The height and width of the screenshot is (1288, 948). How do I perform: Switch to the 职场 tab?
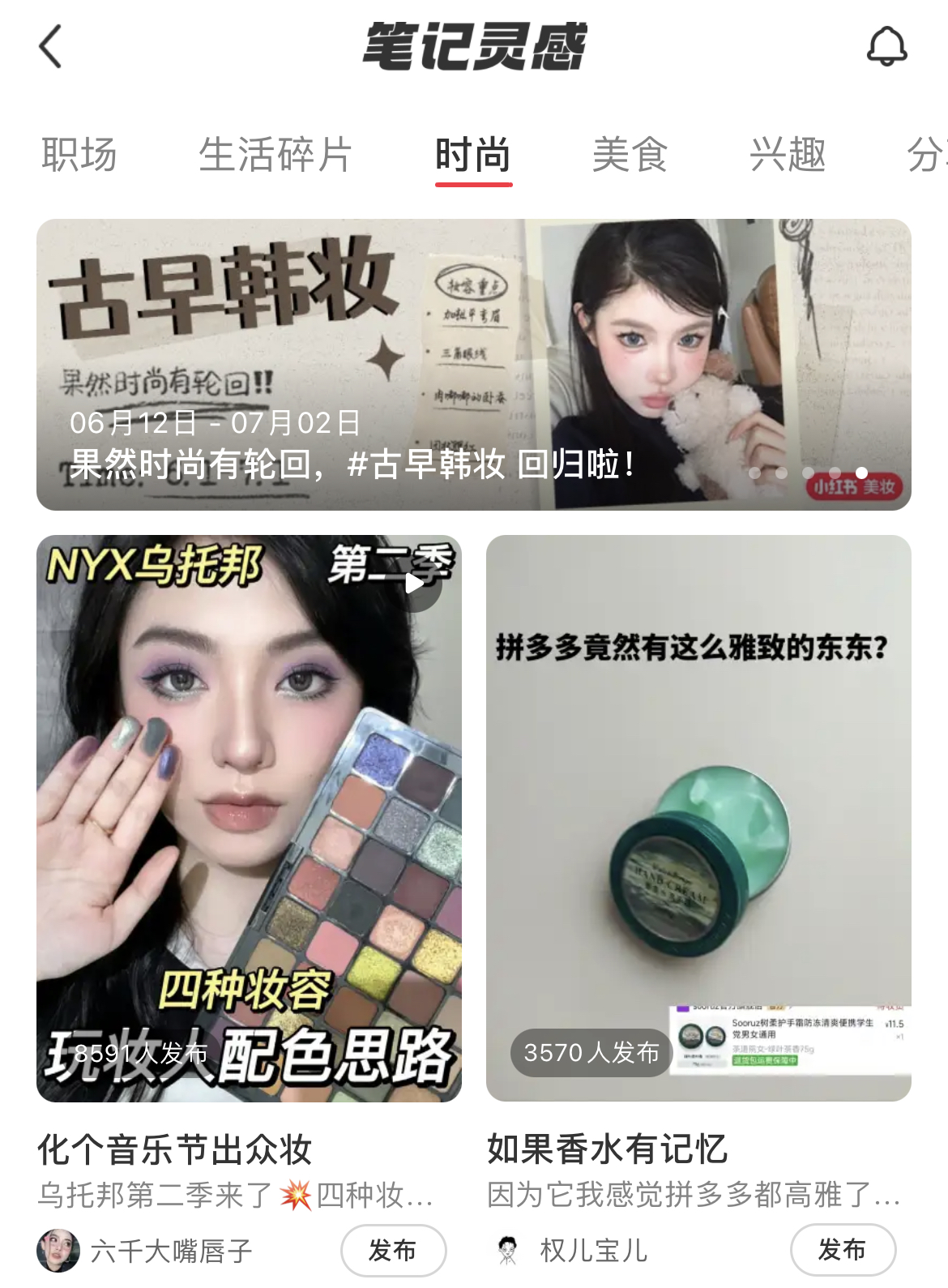(x=79, y=155)
